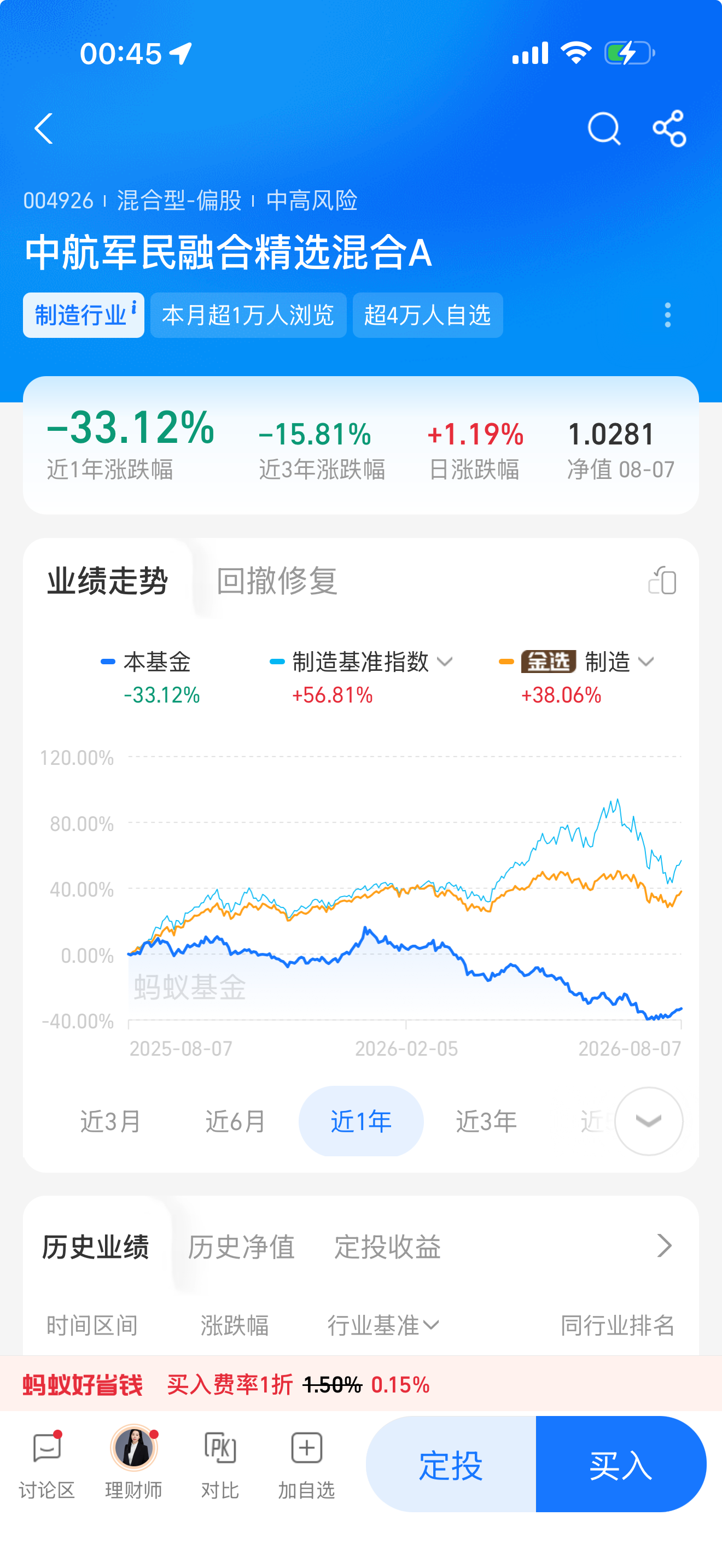Open the three-dot overflow menu
This screenshot has width=722, height=1568.
(668, 315)
